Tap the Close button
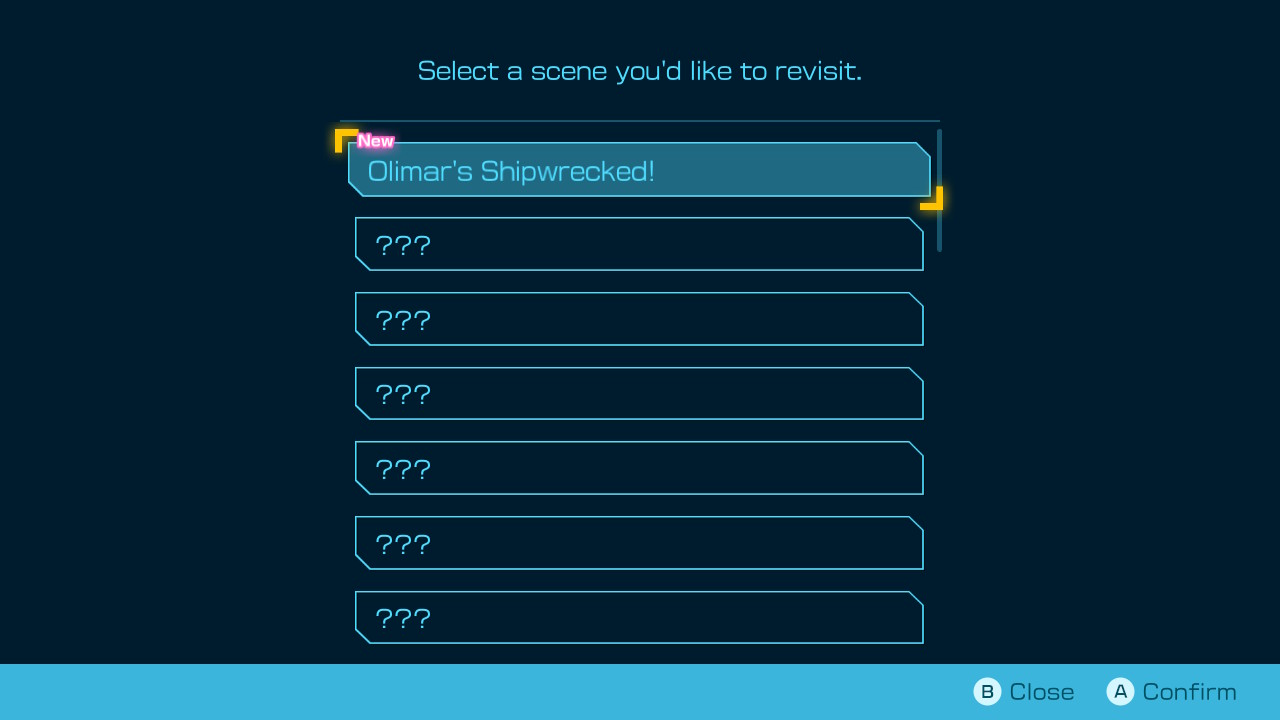 tap(1024, 692)
